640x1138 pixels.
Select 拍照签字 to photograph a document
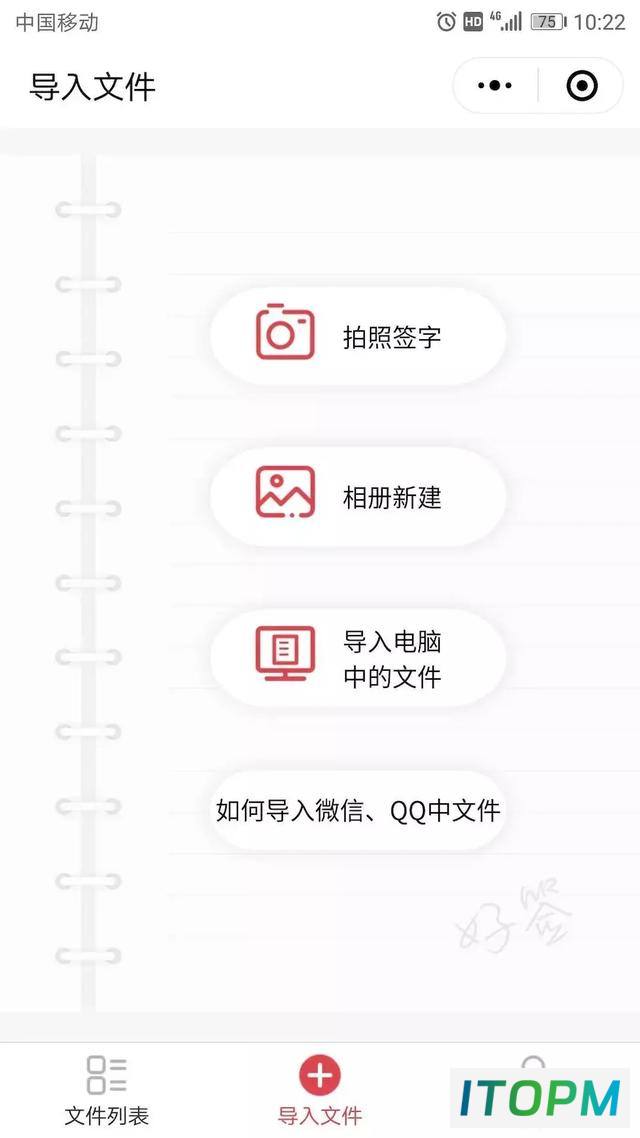coord(358,336)
